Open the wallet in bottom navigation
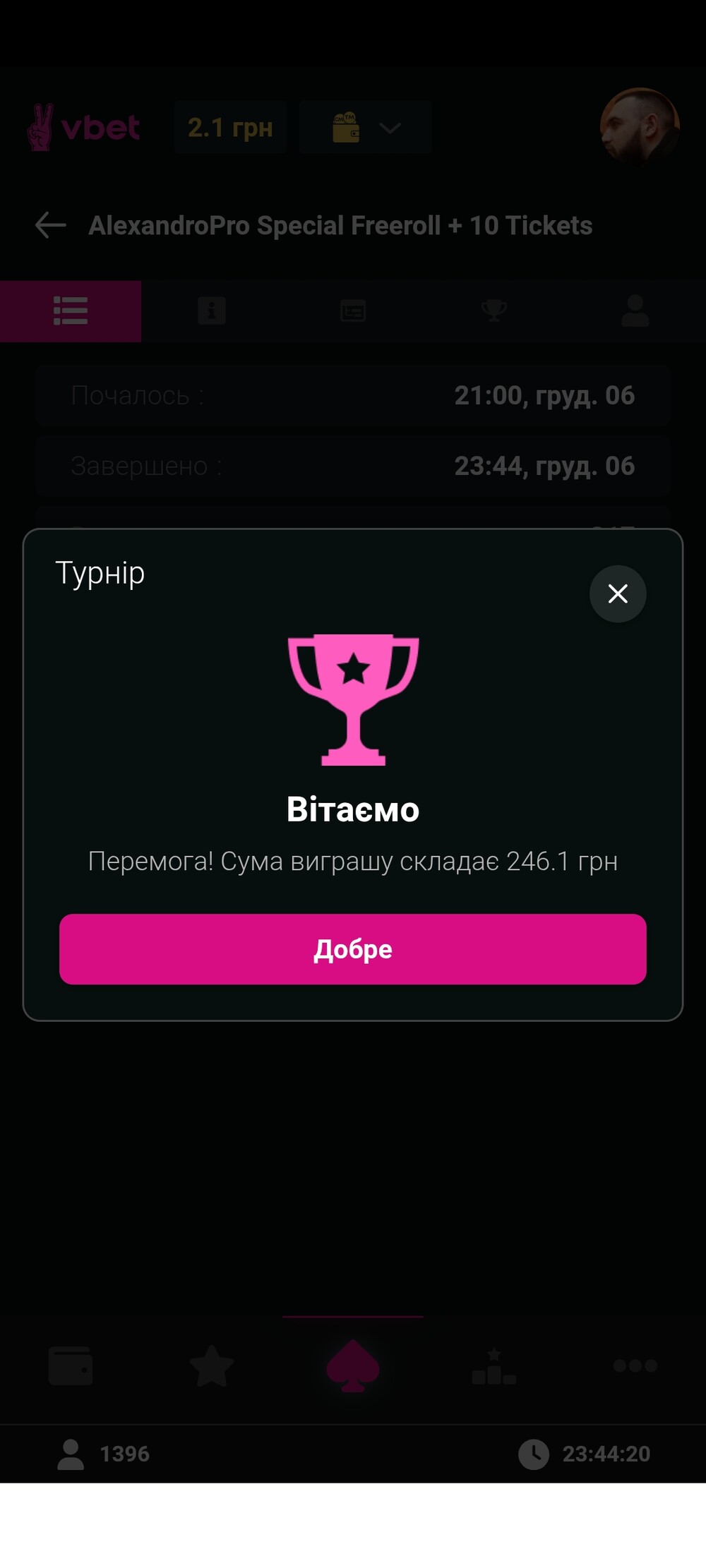This screenshot has height=1568, width=706. point(71,1365)
